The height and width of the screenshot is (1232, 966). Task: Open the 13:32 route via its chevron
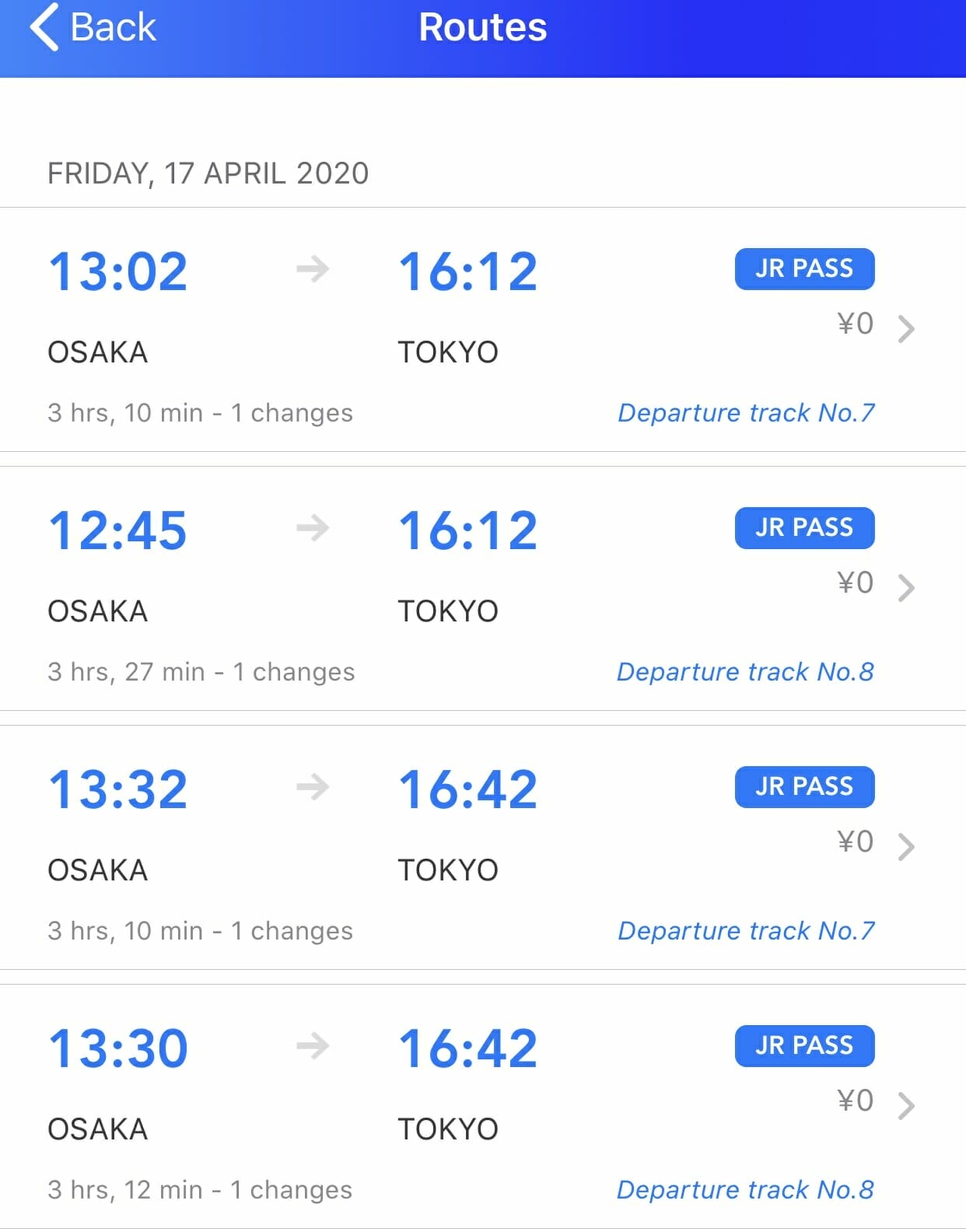905,848
